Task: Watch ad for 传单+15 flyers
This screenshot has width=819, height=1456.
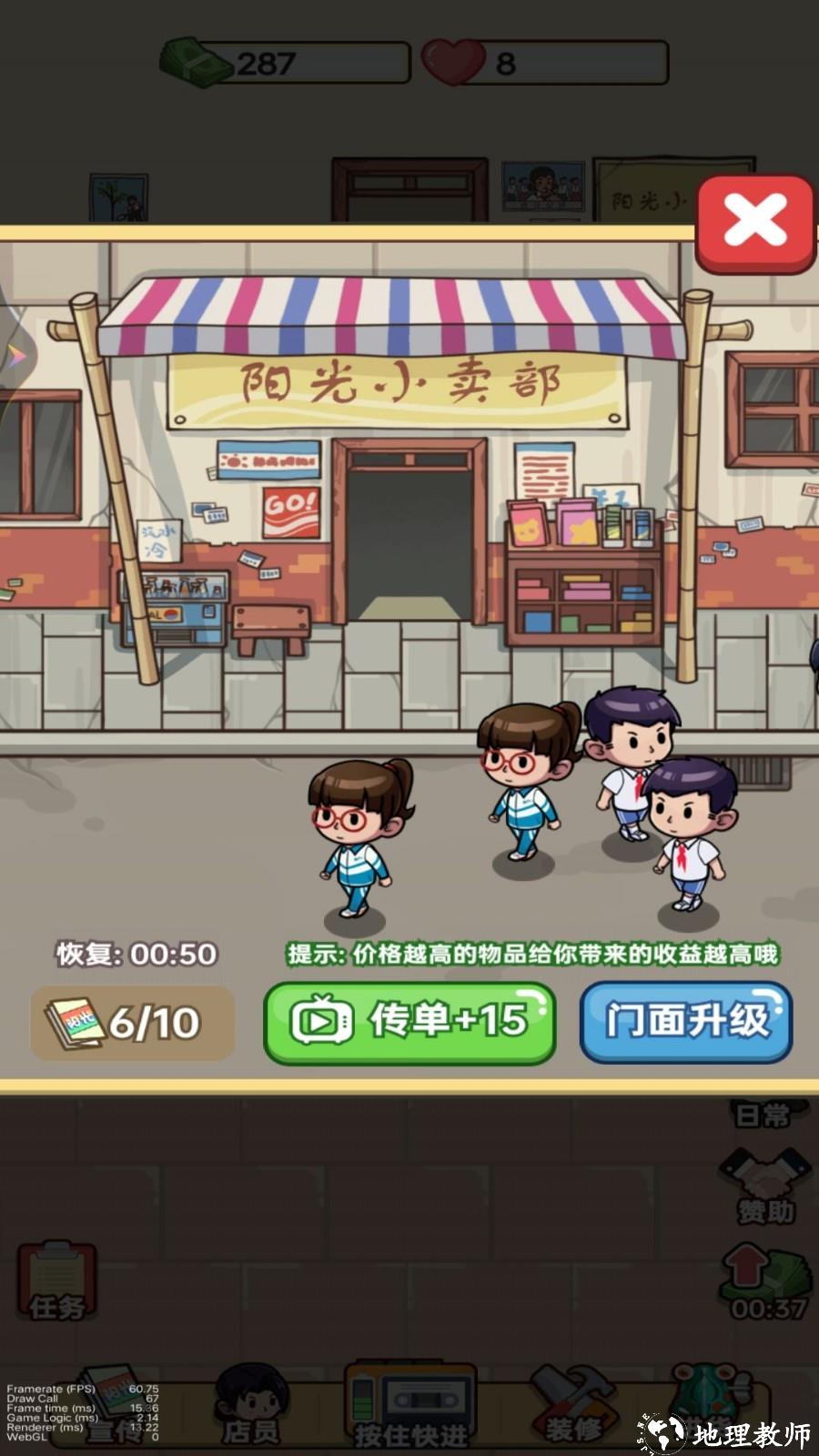Action: coord(409,1023)
